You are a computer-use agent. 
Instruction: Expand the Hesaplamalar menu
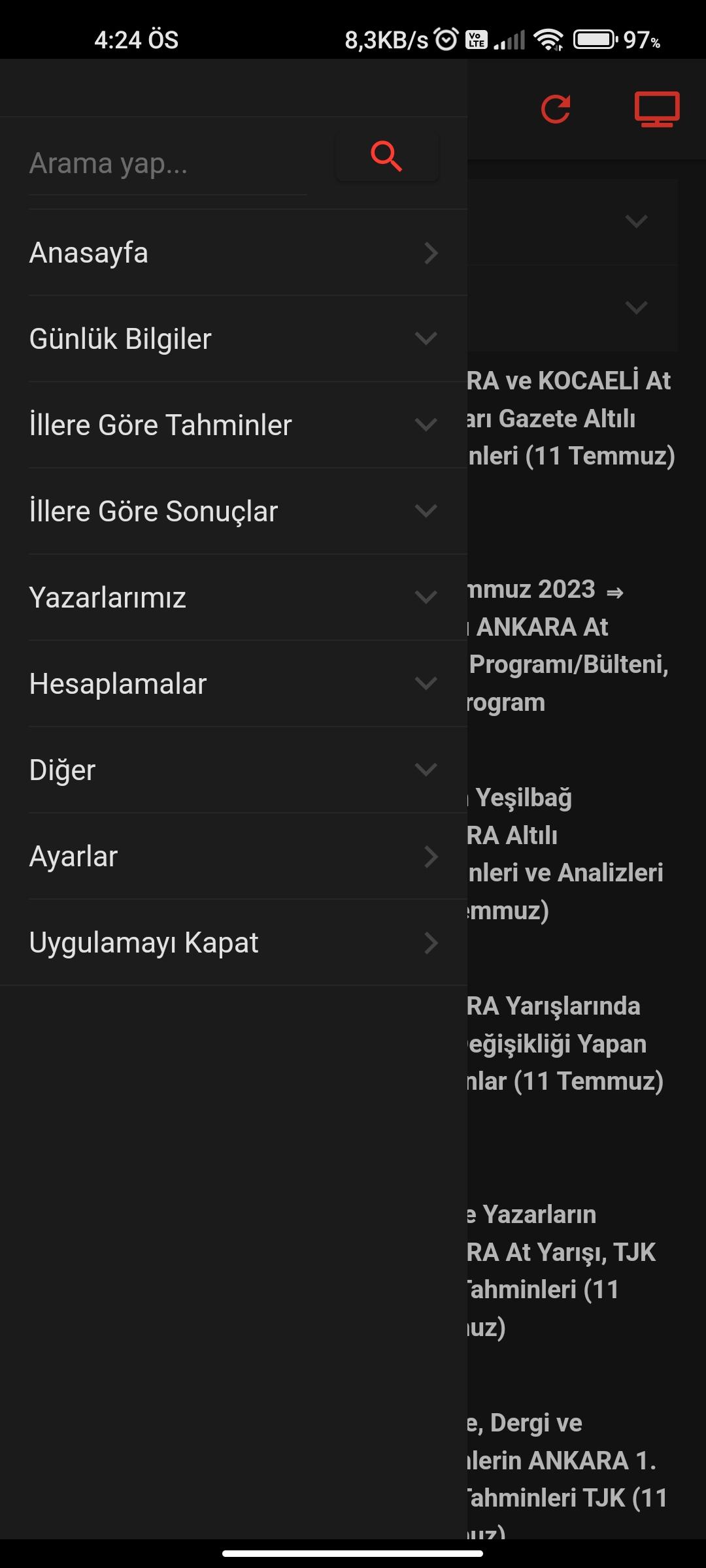pos(233,684)
